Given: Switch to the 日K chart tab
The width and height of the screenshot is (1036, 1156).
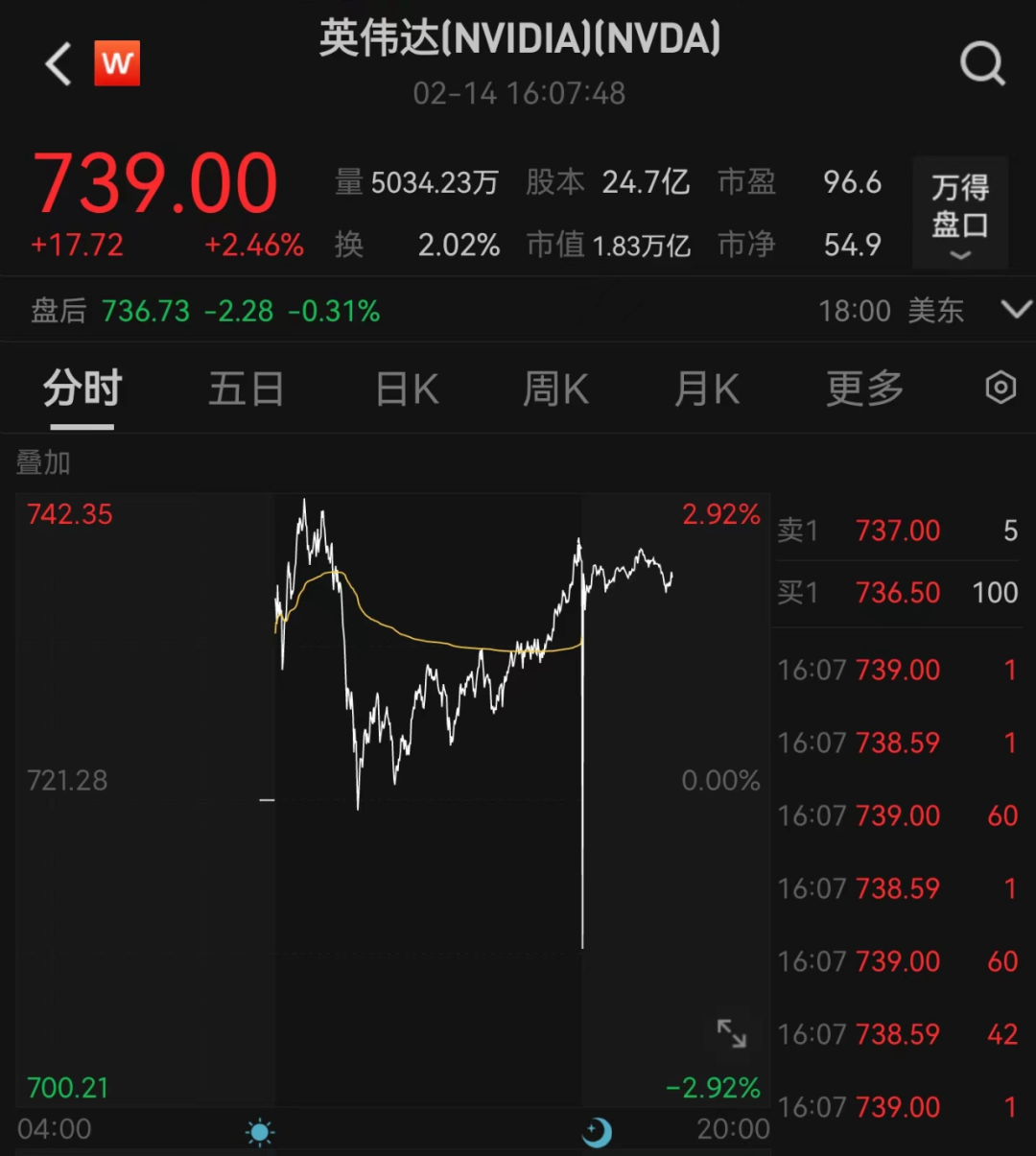Looking at the screenshot, I should [x=407, y=389].
